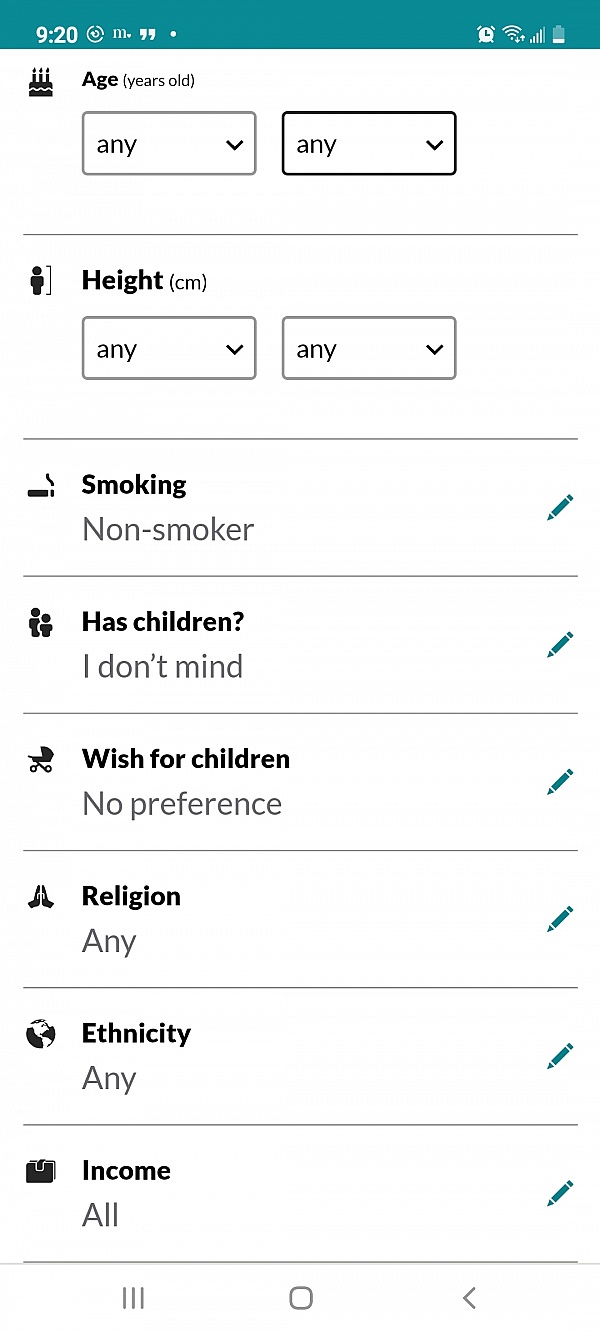Open recent apps from the navigation bar
The width and height of the screenshot is (600, 1333).
pyautogui.click(x=133, y=1298)
